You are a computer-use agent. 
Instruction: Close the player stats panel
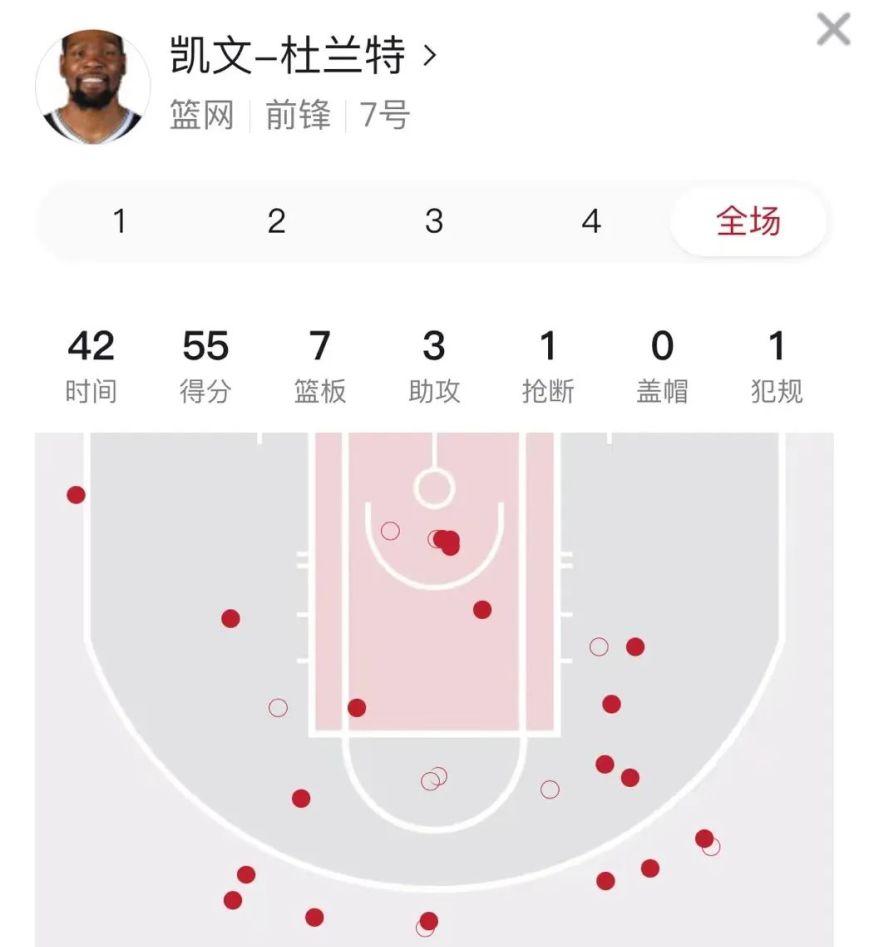click(x=833, y=29)
